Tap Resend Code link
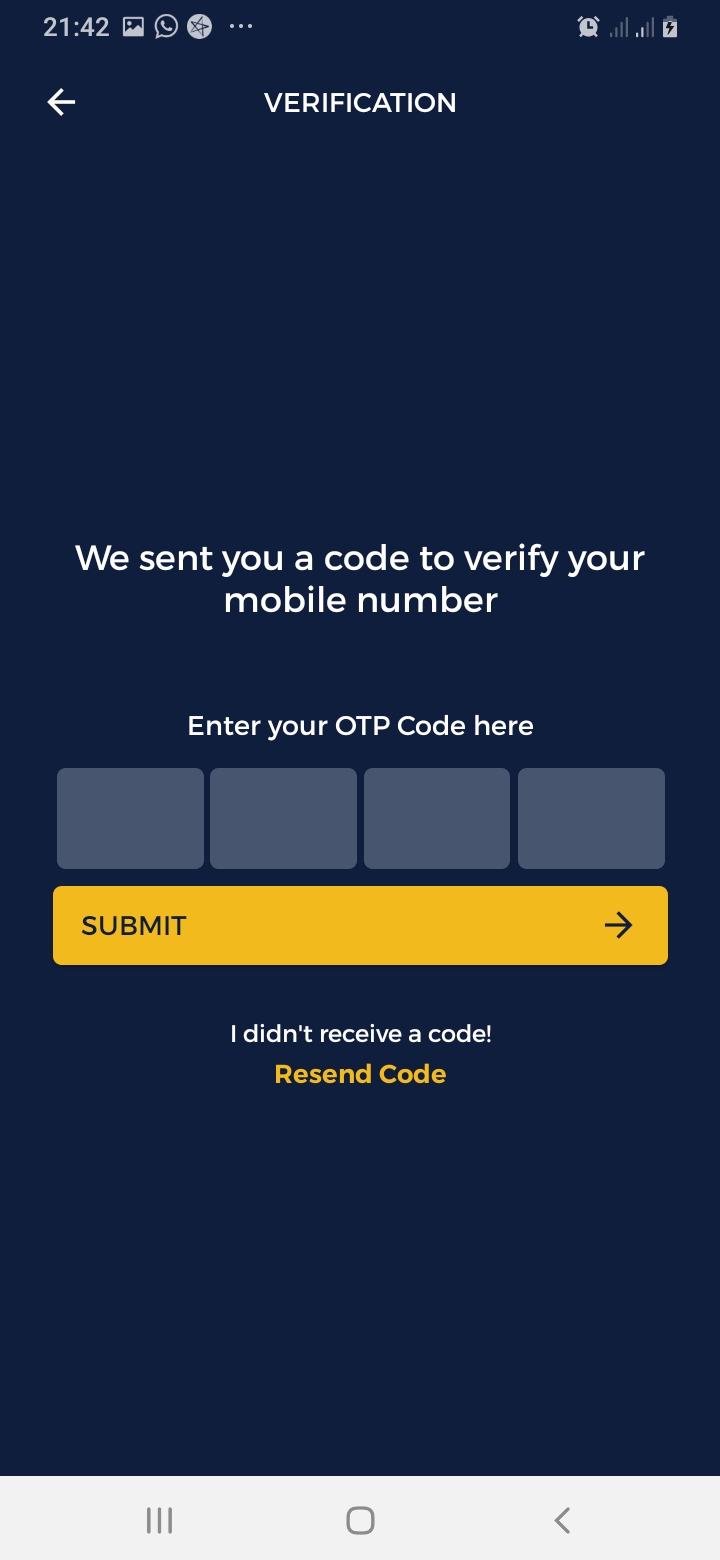This screenshot has width=720, height=1560. pos(360,1074)
